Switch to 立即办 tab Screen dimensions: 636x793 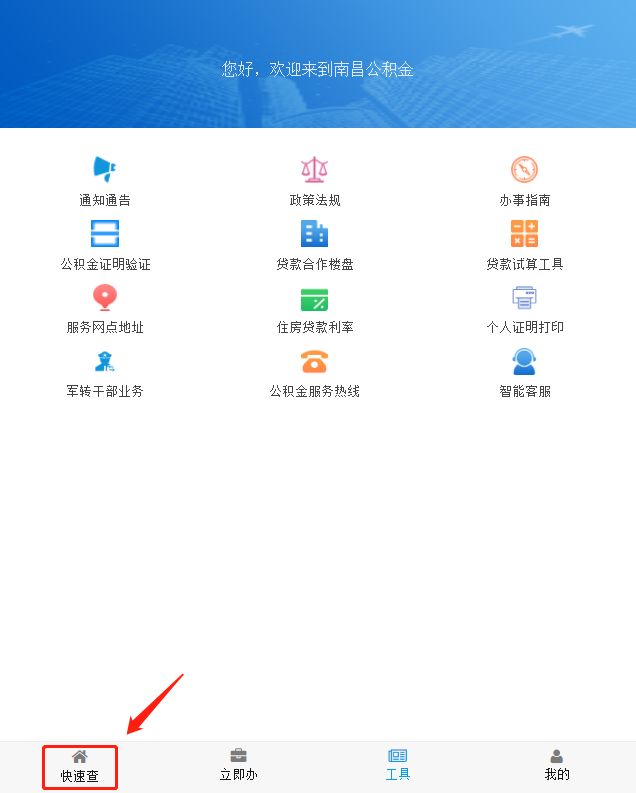[238, 766]
